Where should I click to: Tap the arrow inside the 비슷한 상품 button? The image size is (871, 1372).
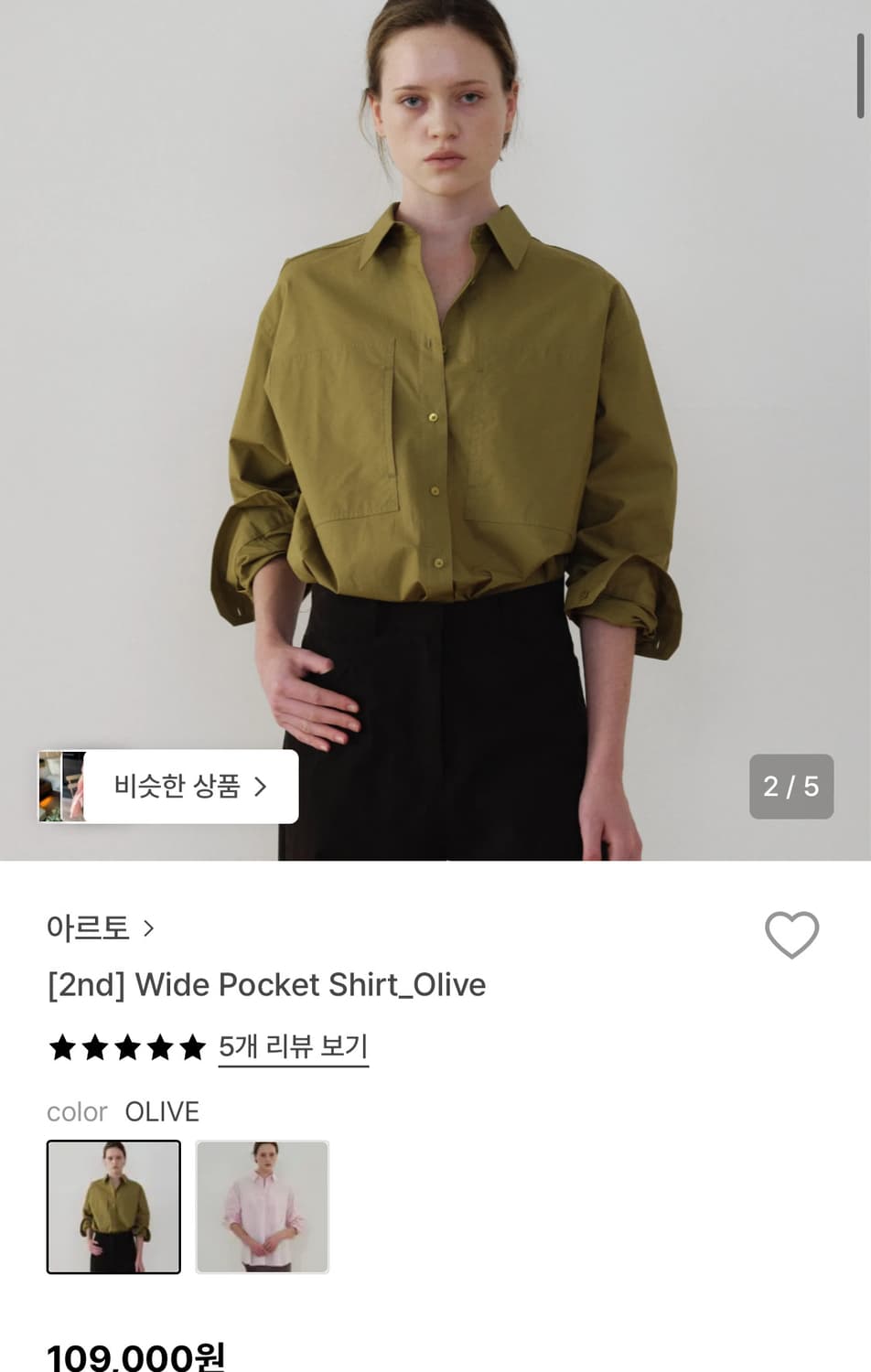tap(263, 787)
